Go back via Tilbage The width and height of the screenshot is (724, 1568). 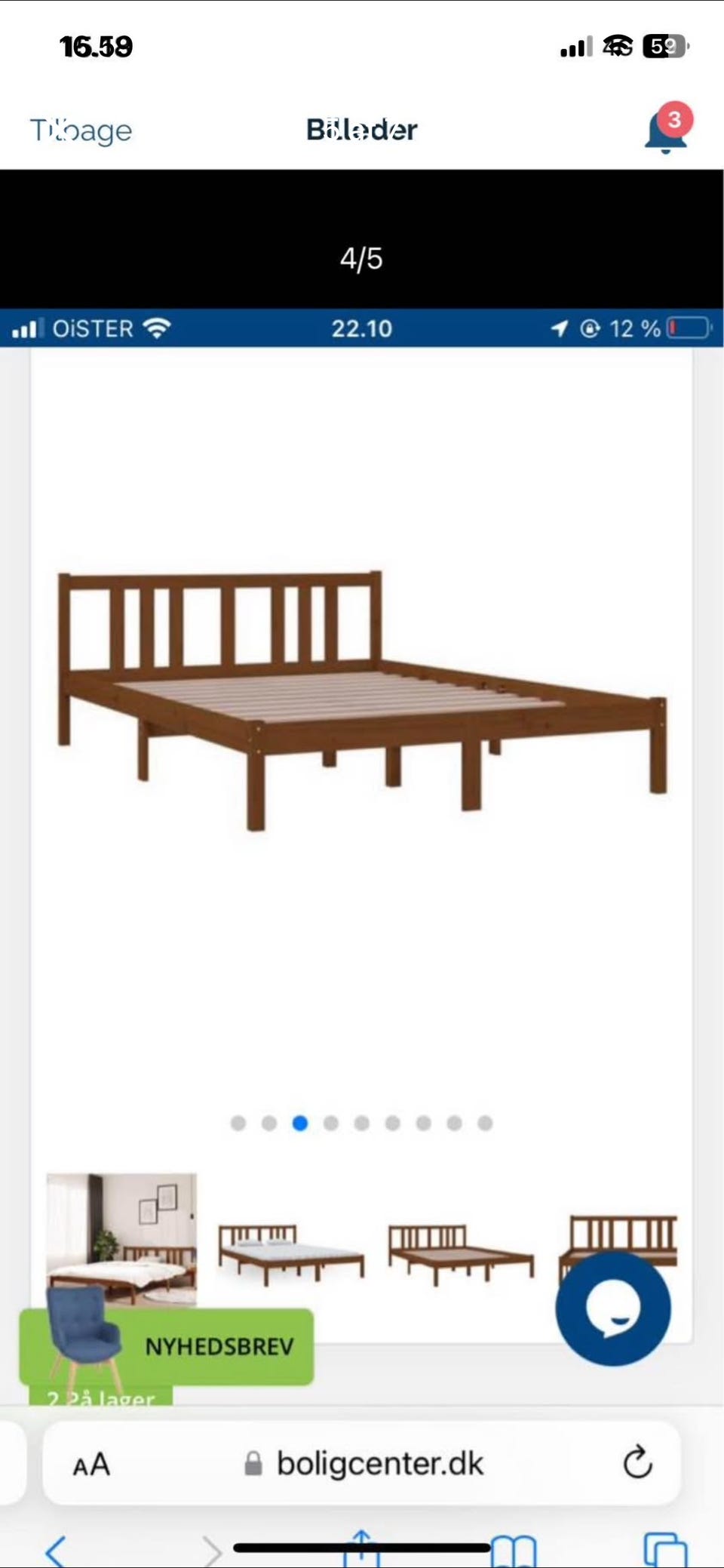(81, 131)
